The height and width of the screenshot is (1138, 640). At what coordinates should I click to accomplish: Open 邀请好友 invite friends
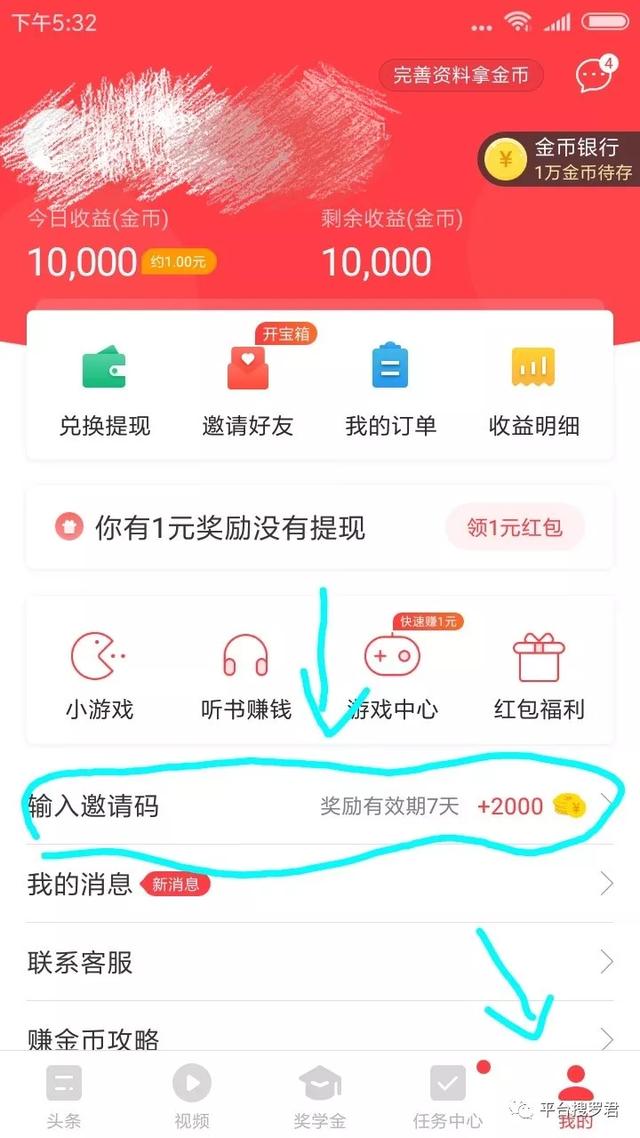(x=248, y=391)
